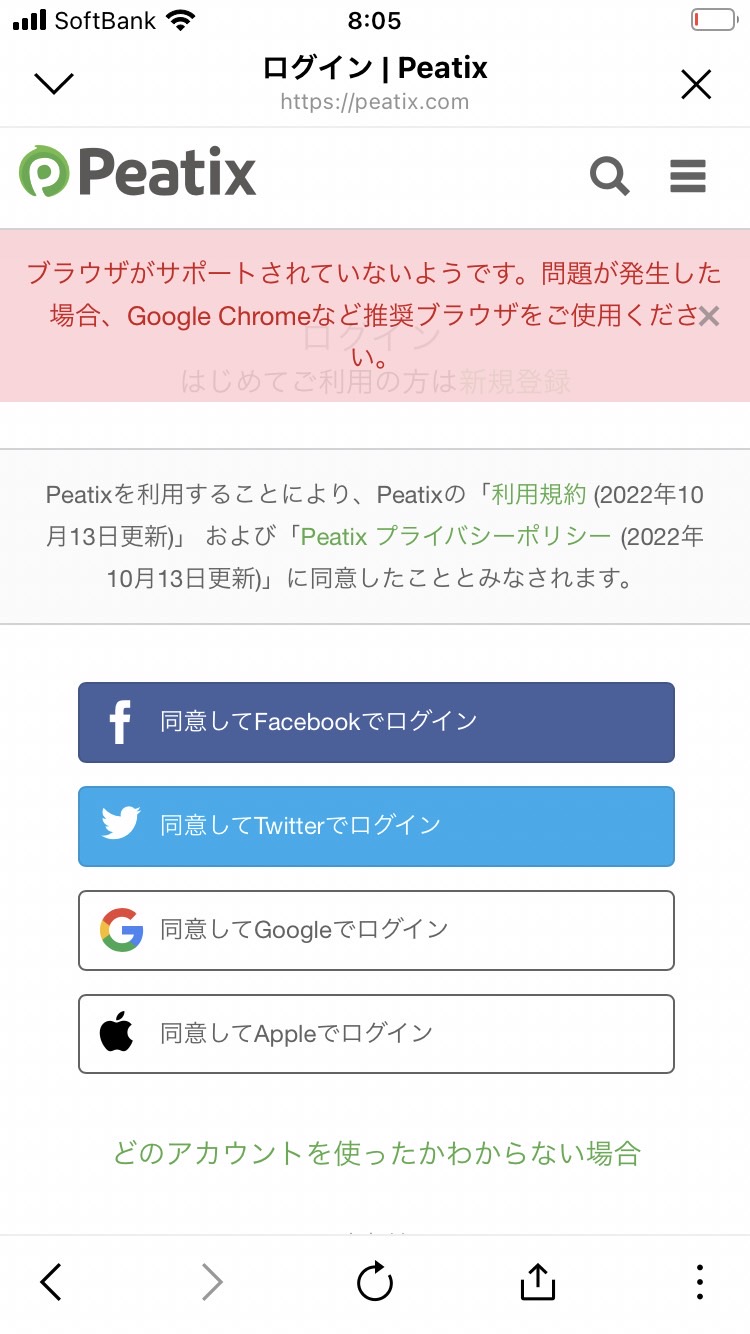This screenshot has width=750, height=1334.
Task: Open the Peatix プライバシーポリシー link
Action: tap(456, 536)
